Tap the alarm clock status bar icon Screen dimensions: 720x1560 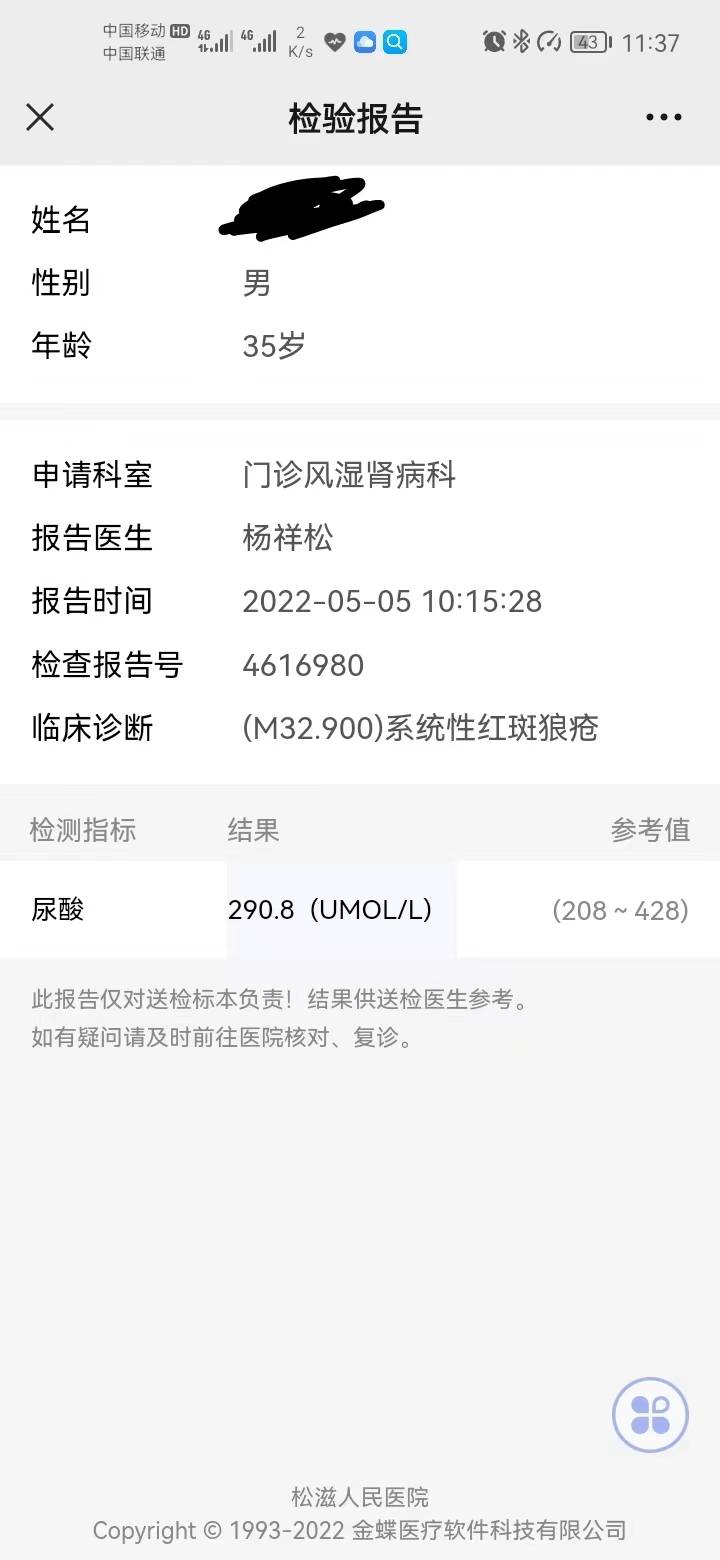tap(492, 41)
